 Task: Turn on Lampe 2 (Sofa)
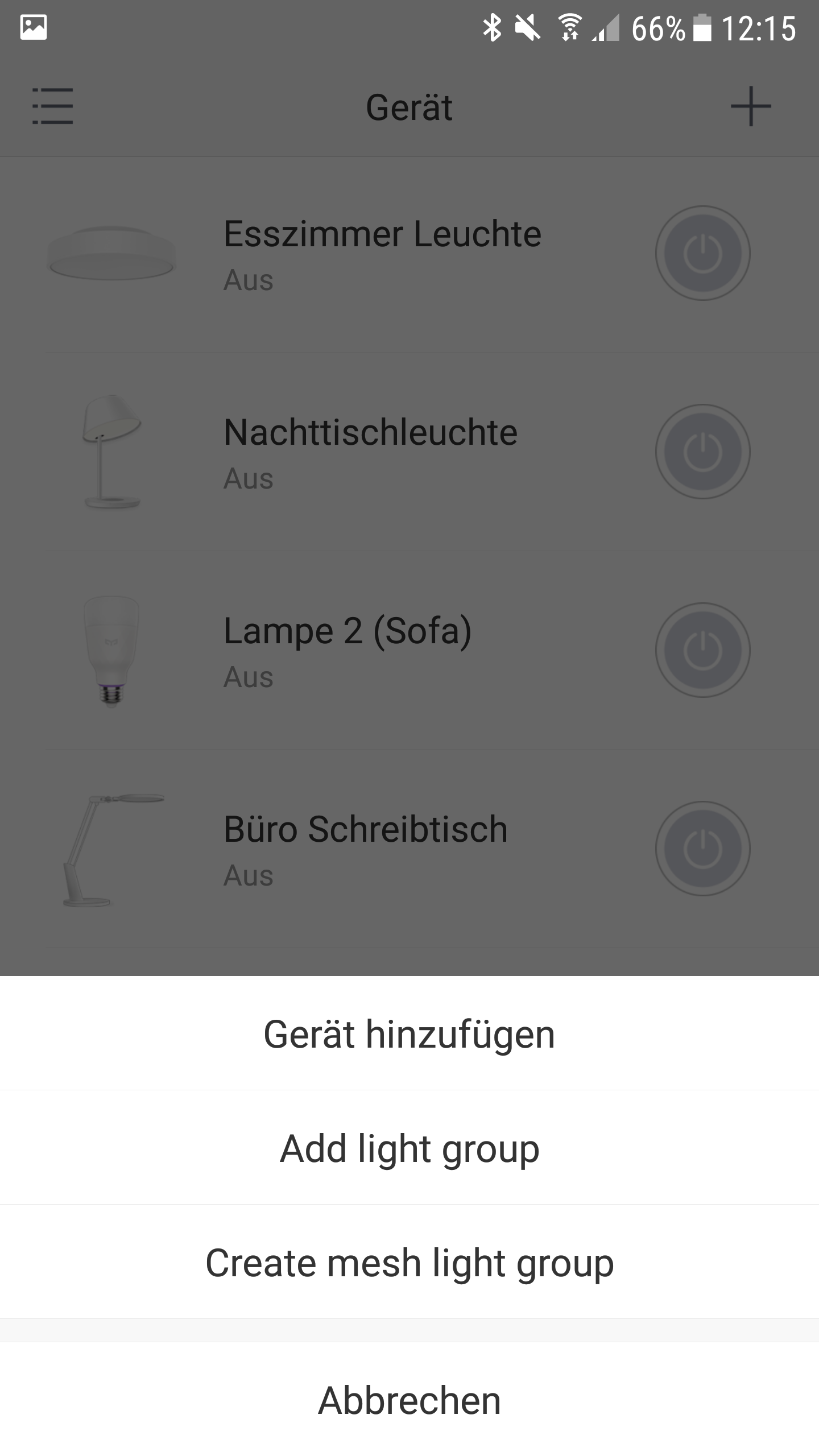[x=702, y=648]
